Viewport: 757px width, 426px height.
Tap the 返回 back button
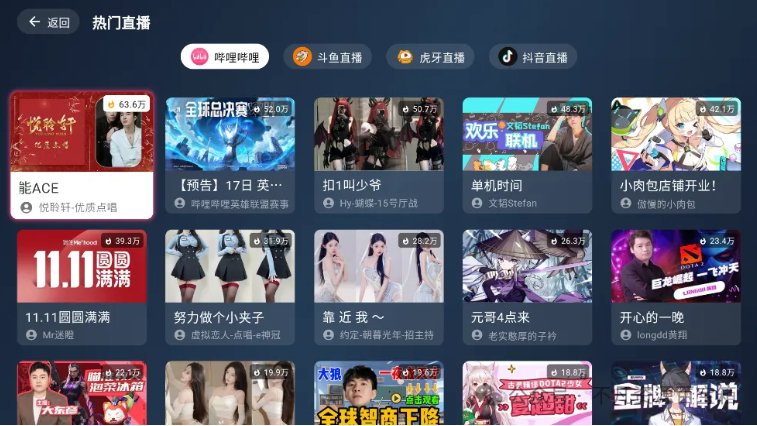point(48,22)
